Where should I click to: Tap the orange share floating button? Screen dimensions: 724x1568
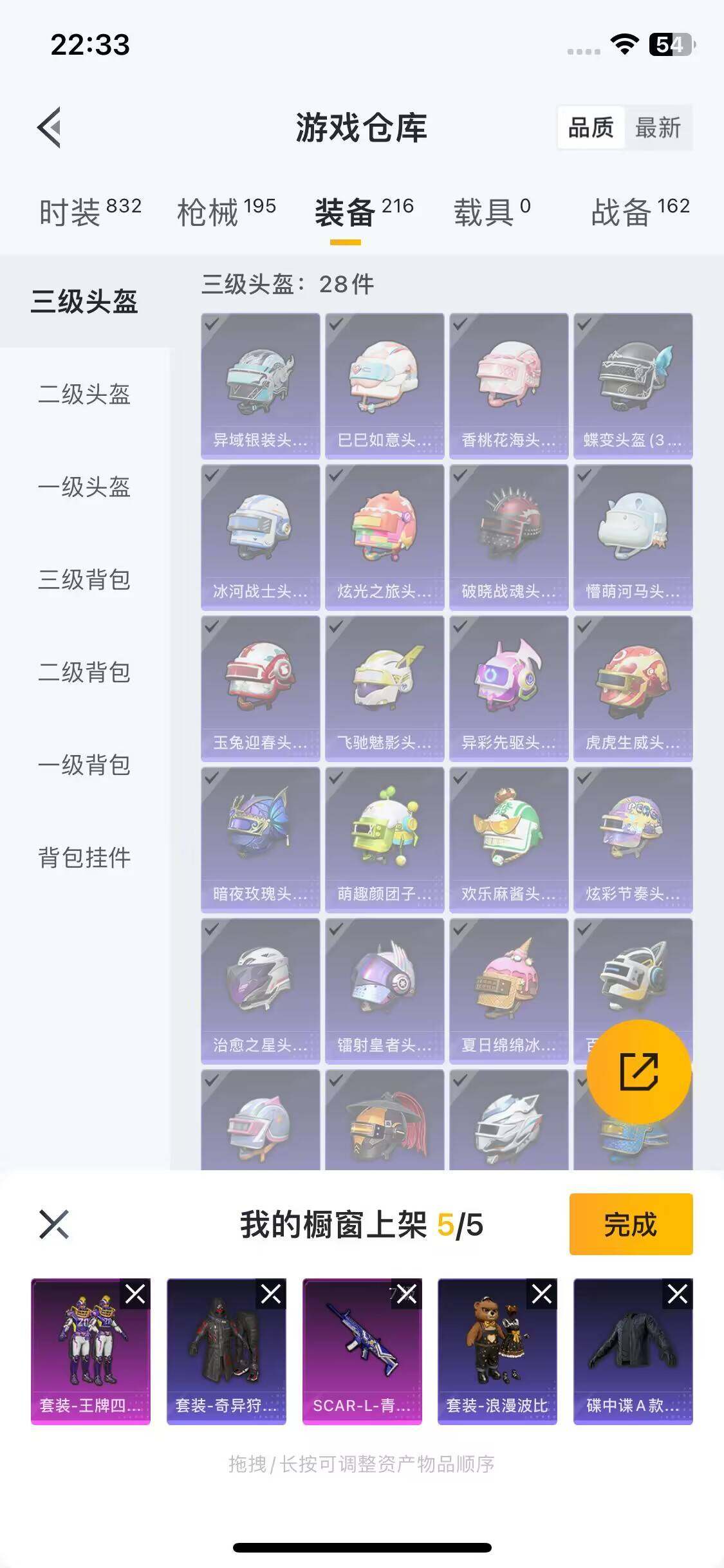pyautogui.click(x=638, y=1072)
